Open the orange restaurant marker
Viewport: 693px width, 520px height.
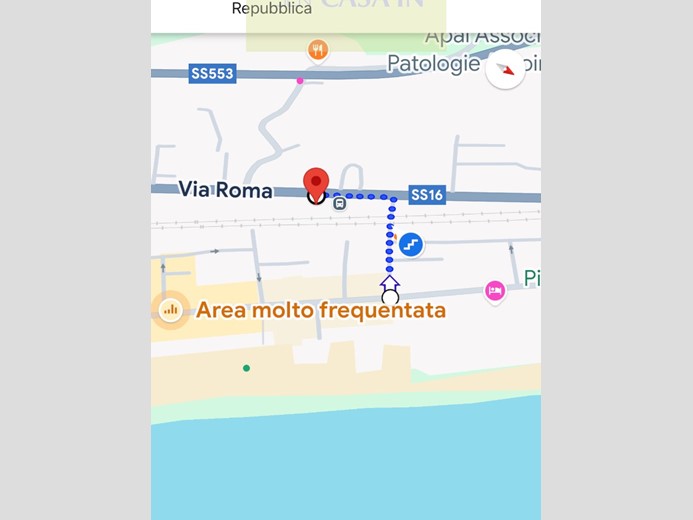tap(318, 49)
